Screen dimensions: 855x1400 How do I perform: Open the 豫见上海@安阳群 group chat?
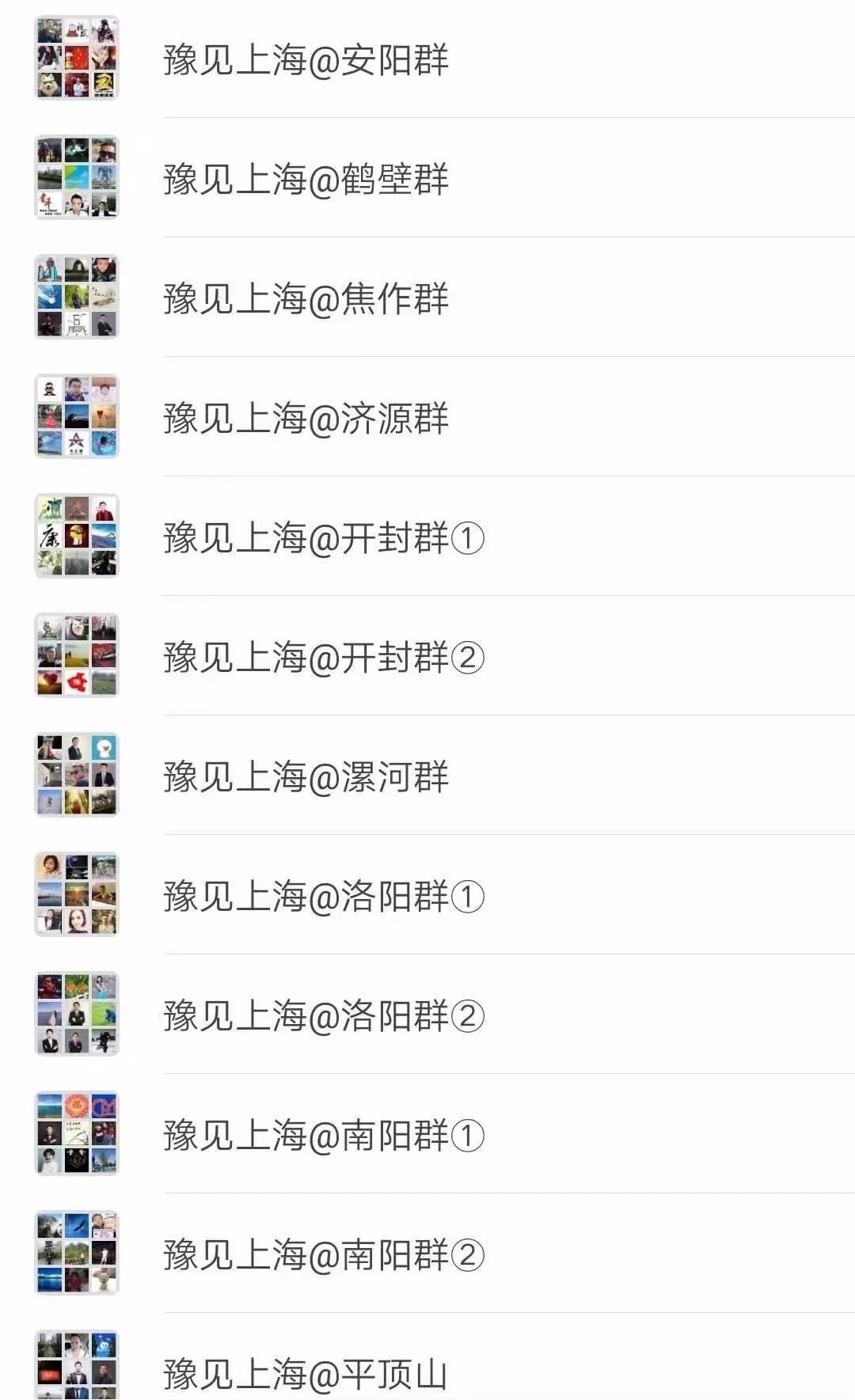306,60
